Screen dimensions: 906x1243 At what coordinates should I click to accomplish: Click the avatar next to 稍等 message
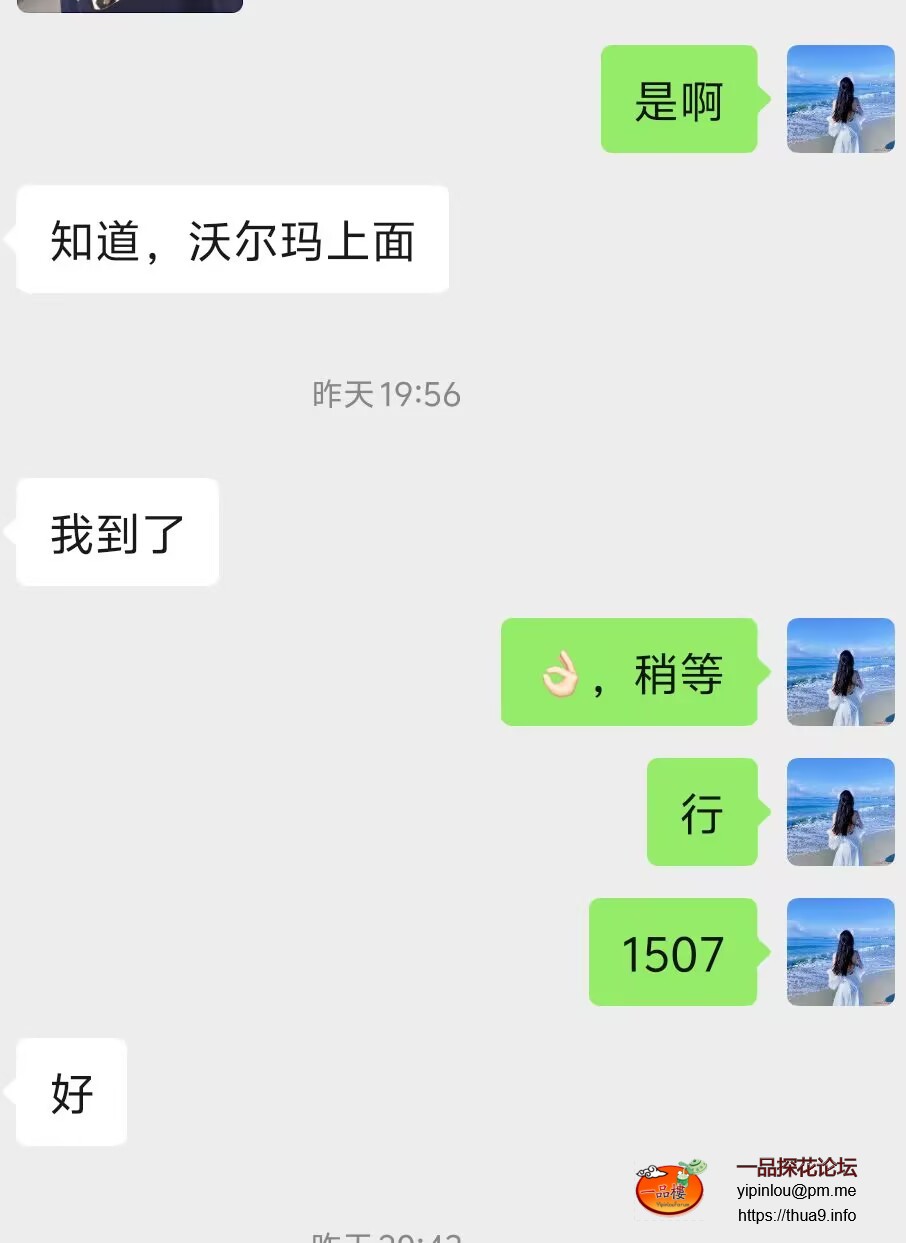[x=840, y=671]
